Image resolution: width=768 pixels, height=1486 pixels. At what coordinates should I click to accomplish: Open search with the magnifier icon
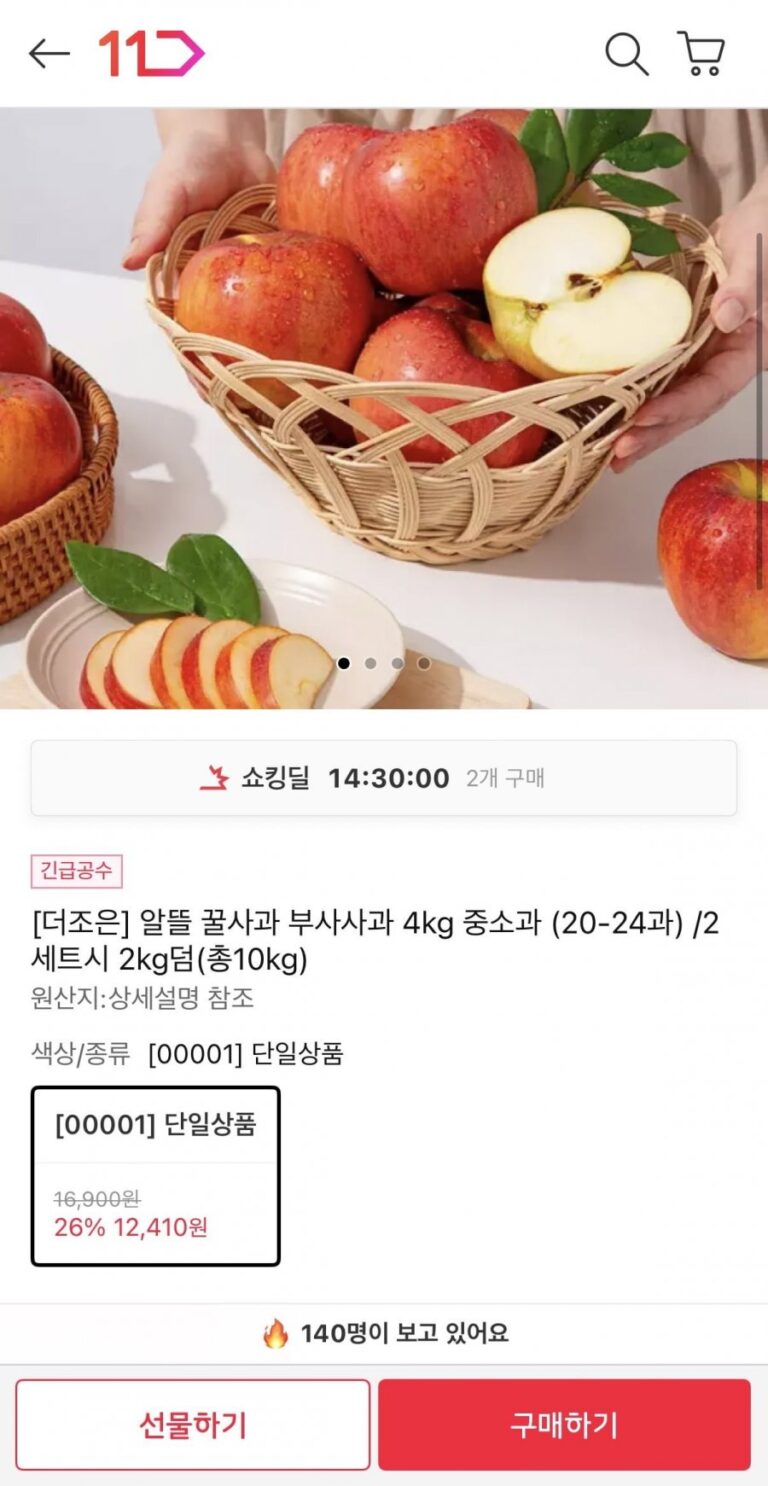click(627, 54)
